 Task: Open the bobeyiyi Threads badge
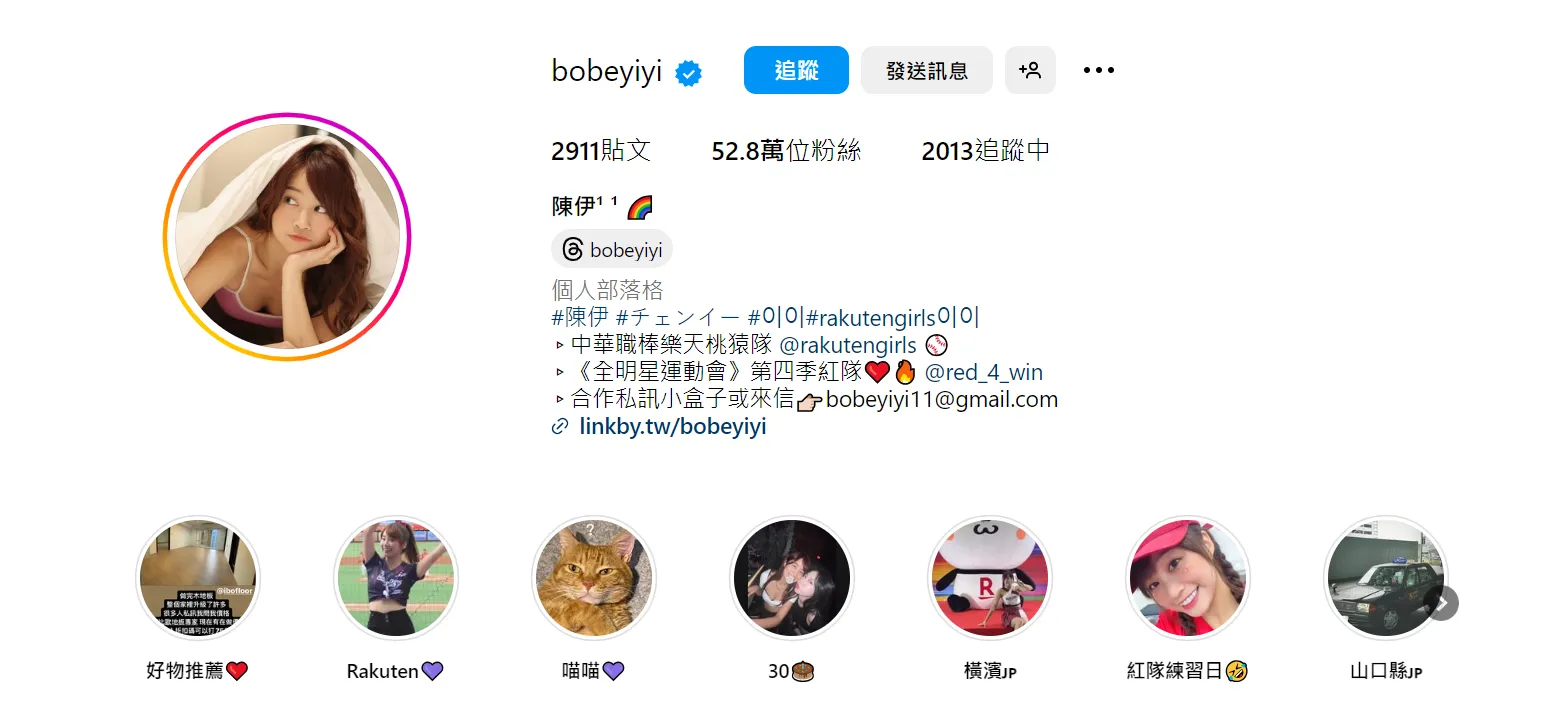(x=612, y=249)
